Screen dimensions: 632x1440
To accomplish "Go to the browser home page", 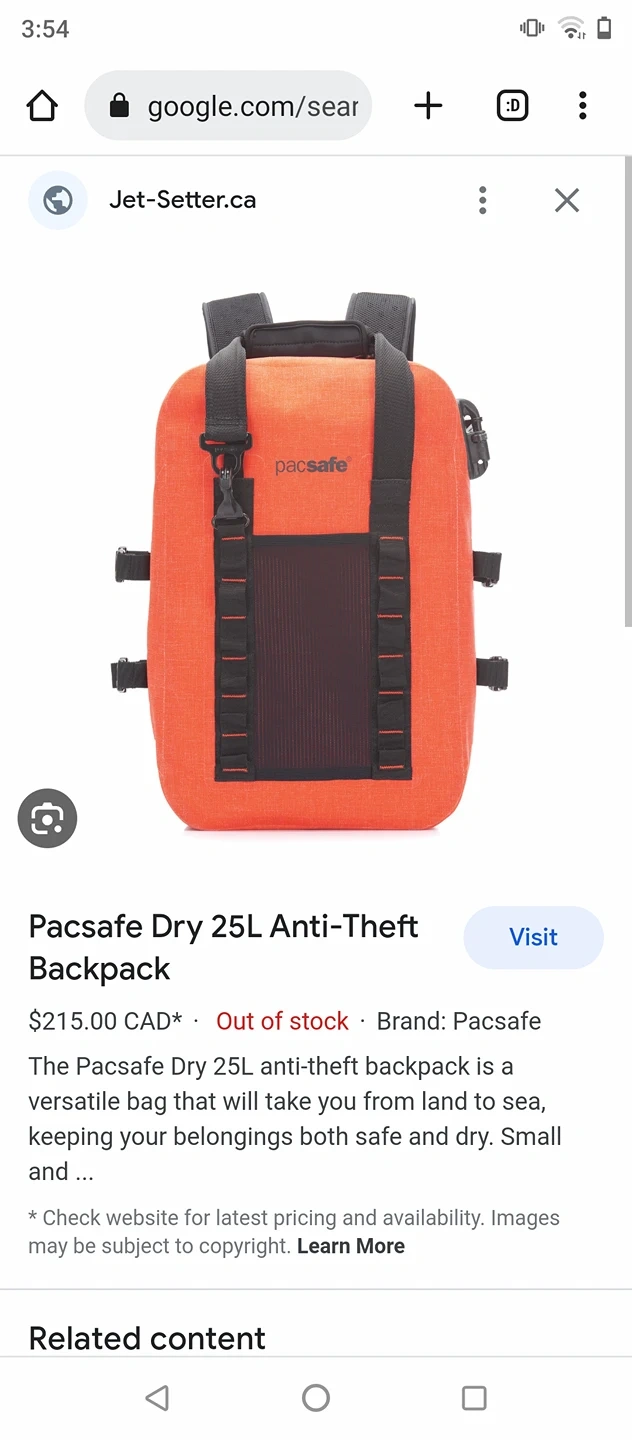I will (42, 106).
